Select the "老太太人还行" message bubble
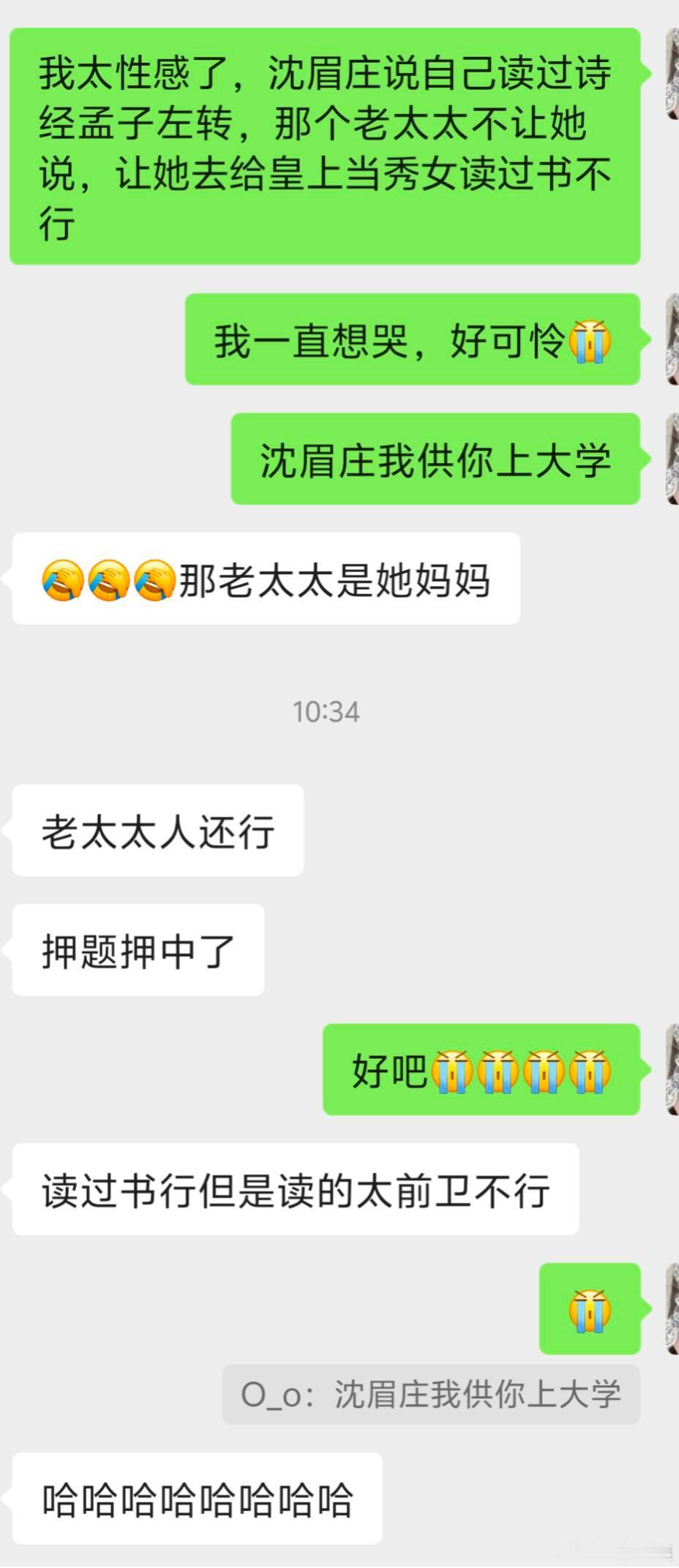 157,829
